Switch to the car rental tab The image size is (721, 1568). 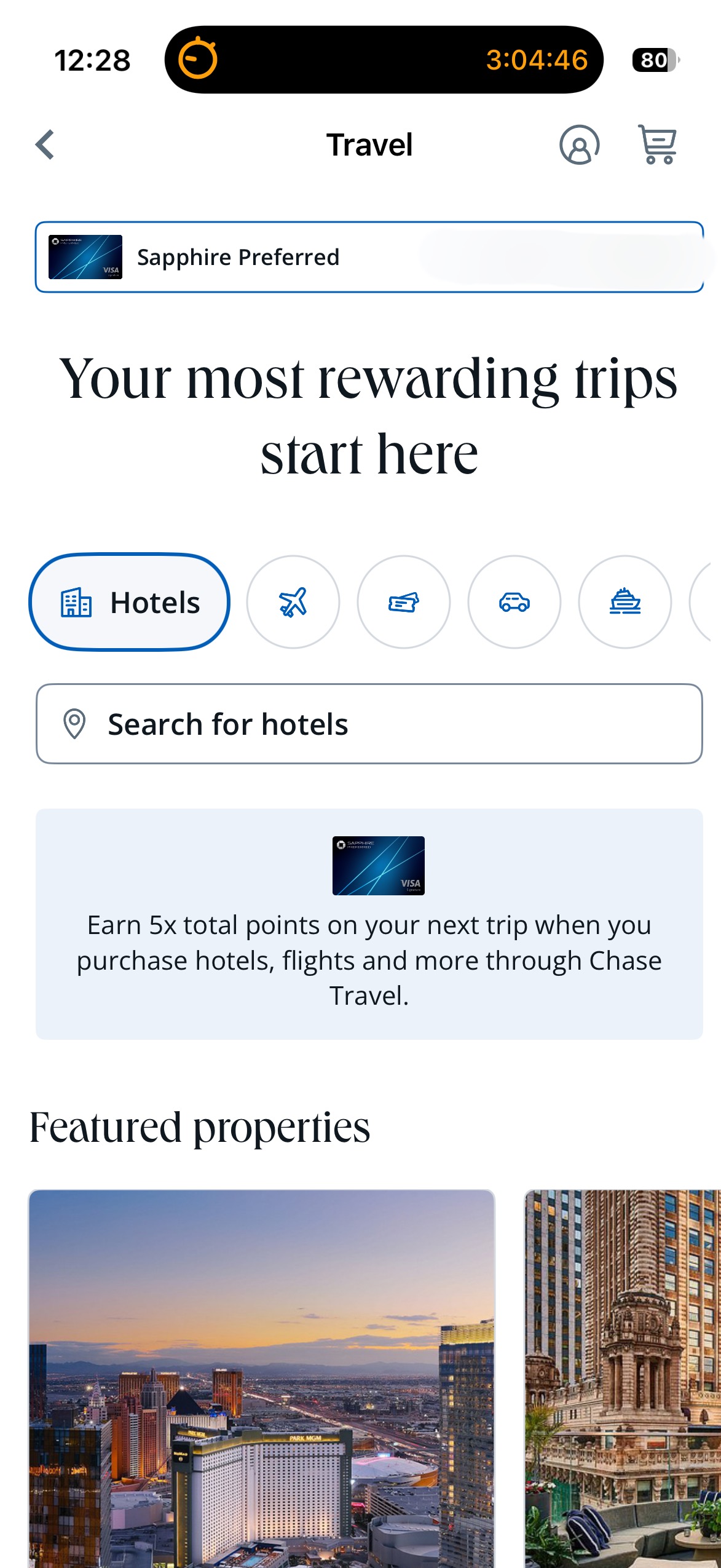click(x=514, y=602)
